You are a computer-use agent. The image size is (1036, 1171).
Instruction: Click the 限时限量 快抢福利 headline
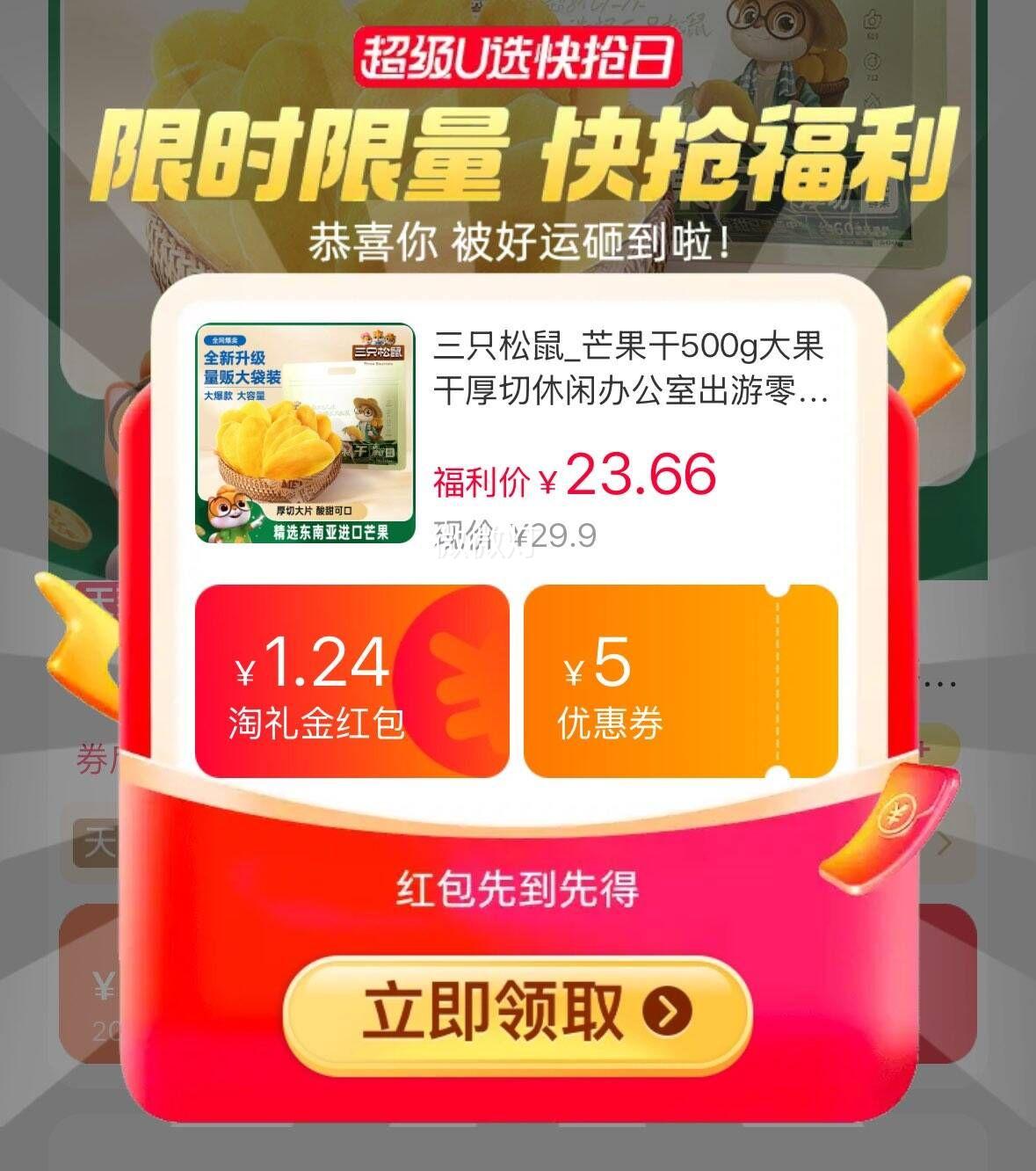[518, 154]
